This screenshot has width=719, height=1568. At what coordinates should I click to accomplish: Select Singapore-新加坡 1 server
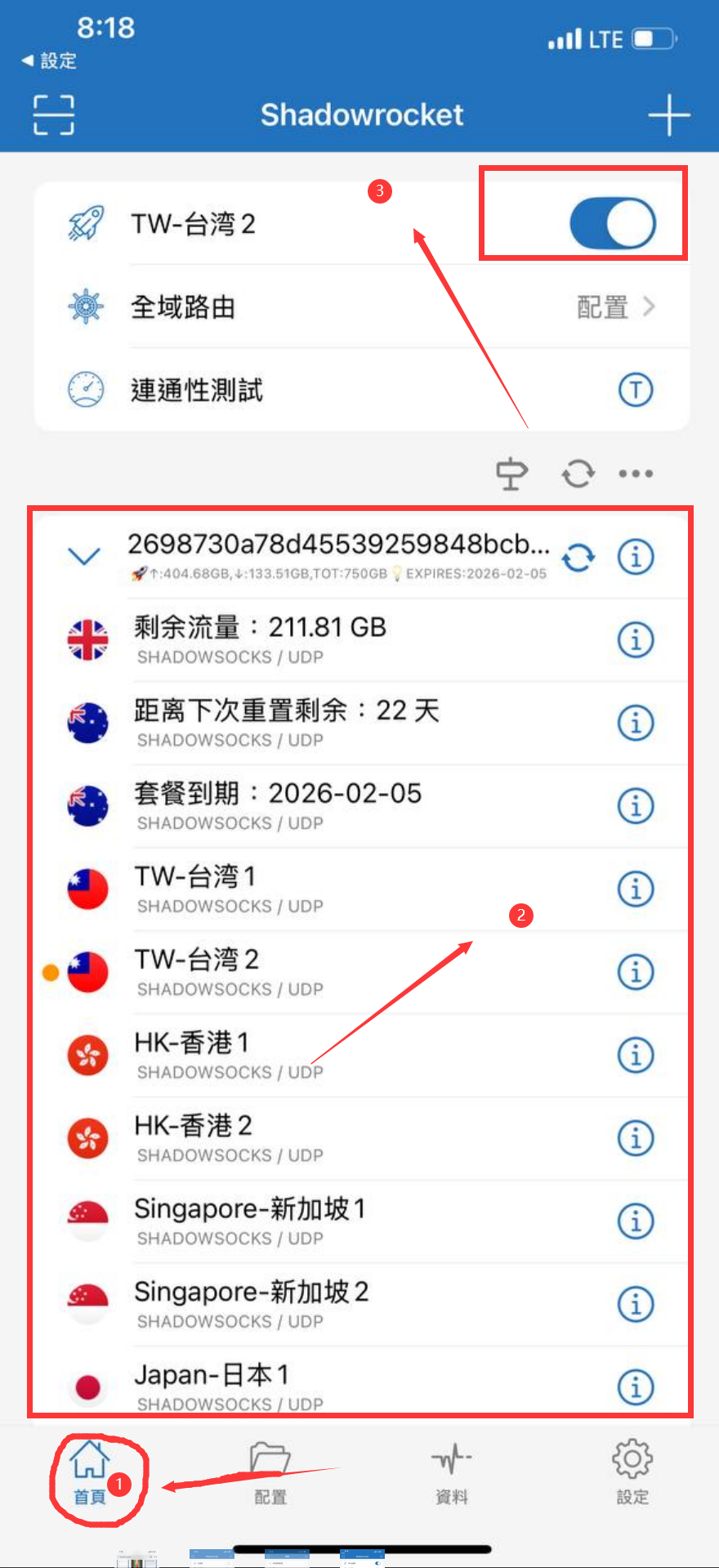tap(327, 1221)
